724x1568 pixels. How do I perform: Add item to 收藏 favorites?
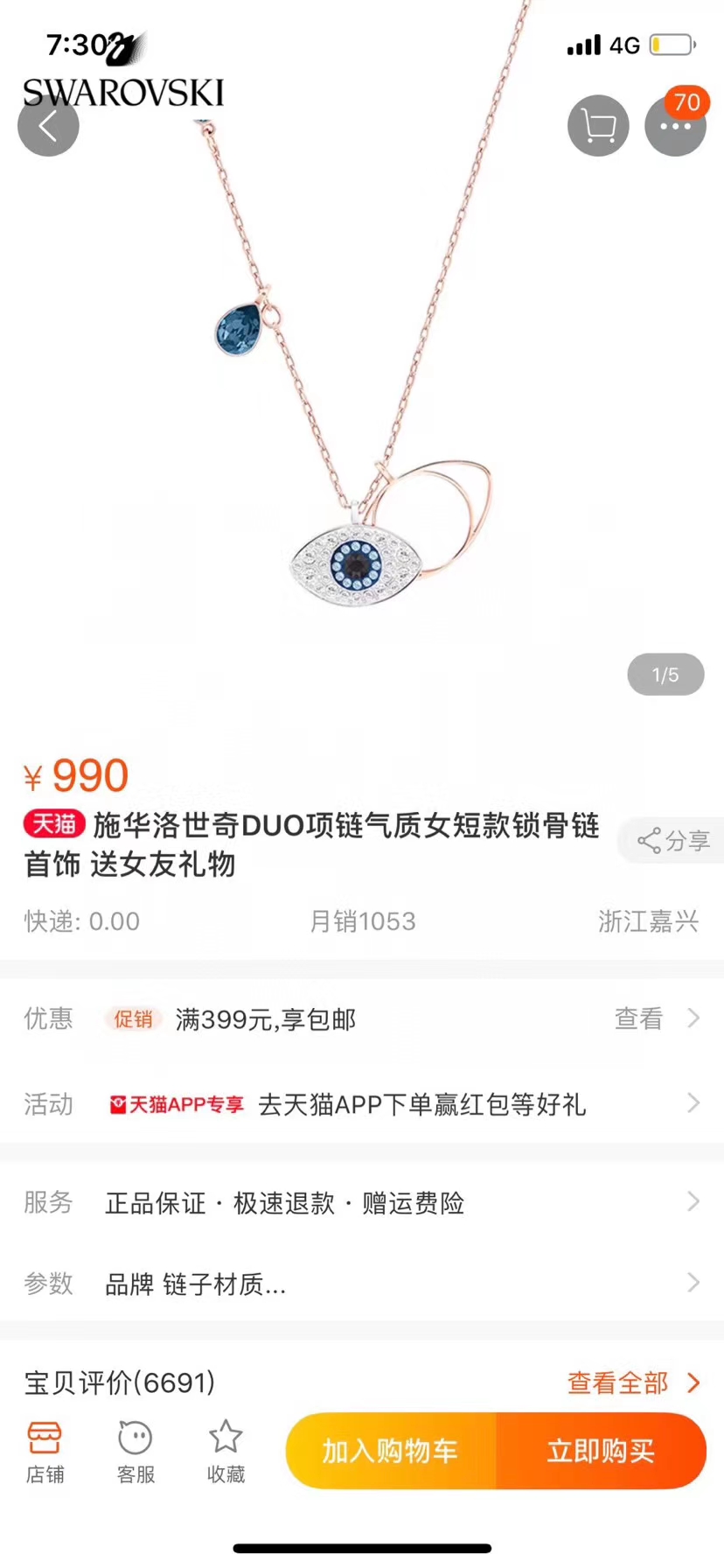pos(226,1452)
